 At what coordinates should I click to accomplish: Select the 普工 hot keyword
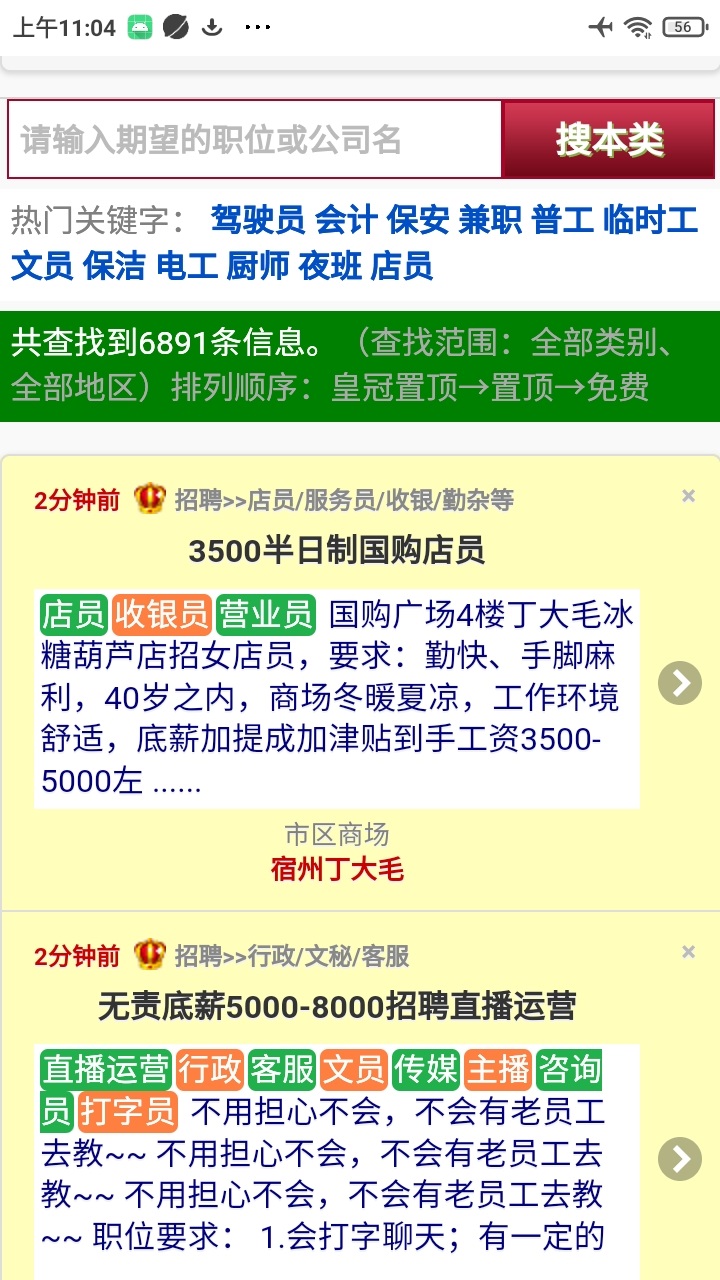[x=562, y=220]
